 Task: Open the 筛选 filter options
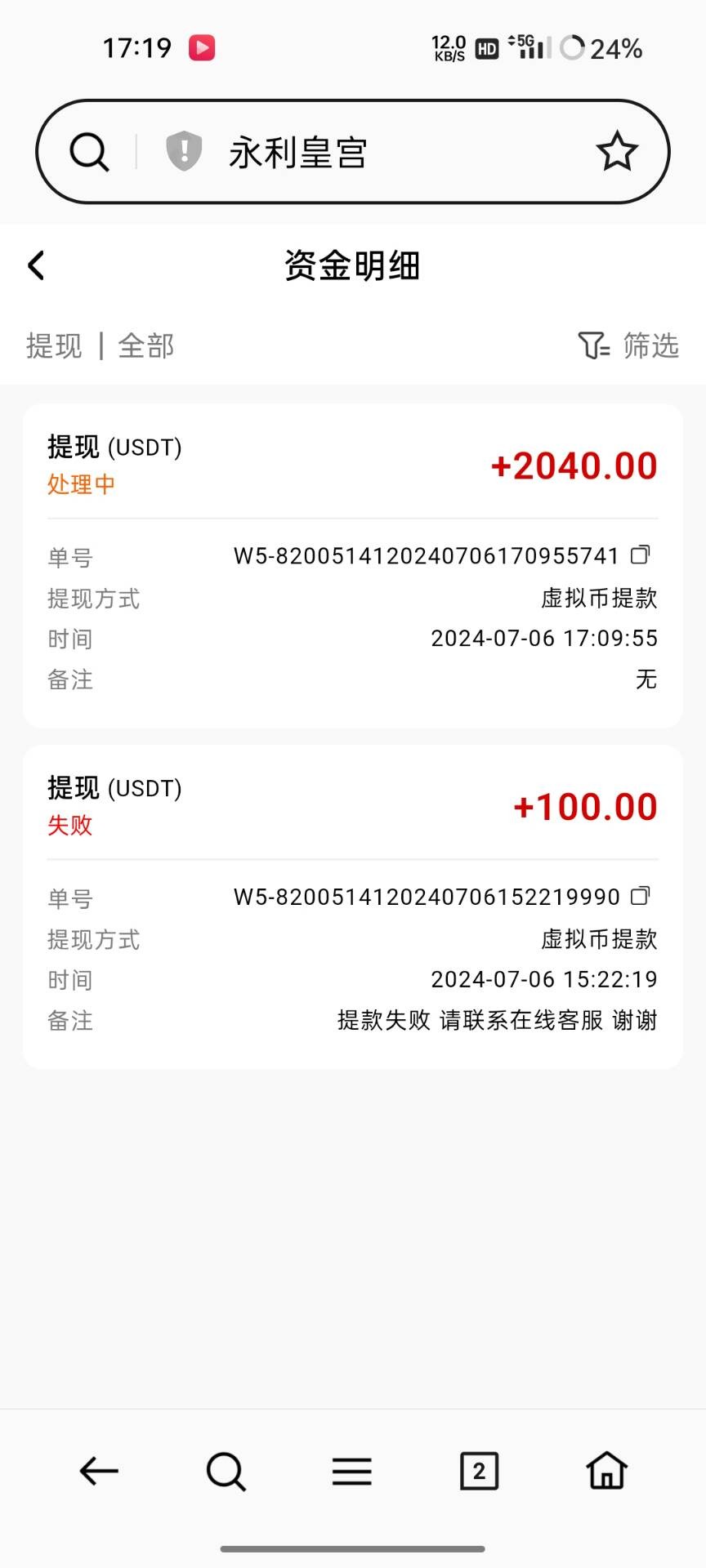628,345
